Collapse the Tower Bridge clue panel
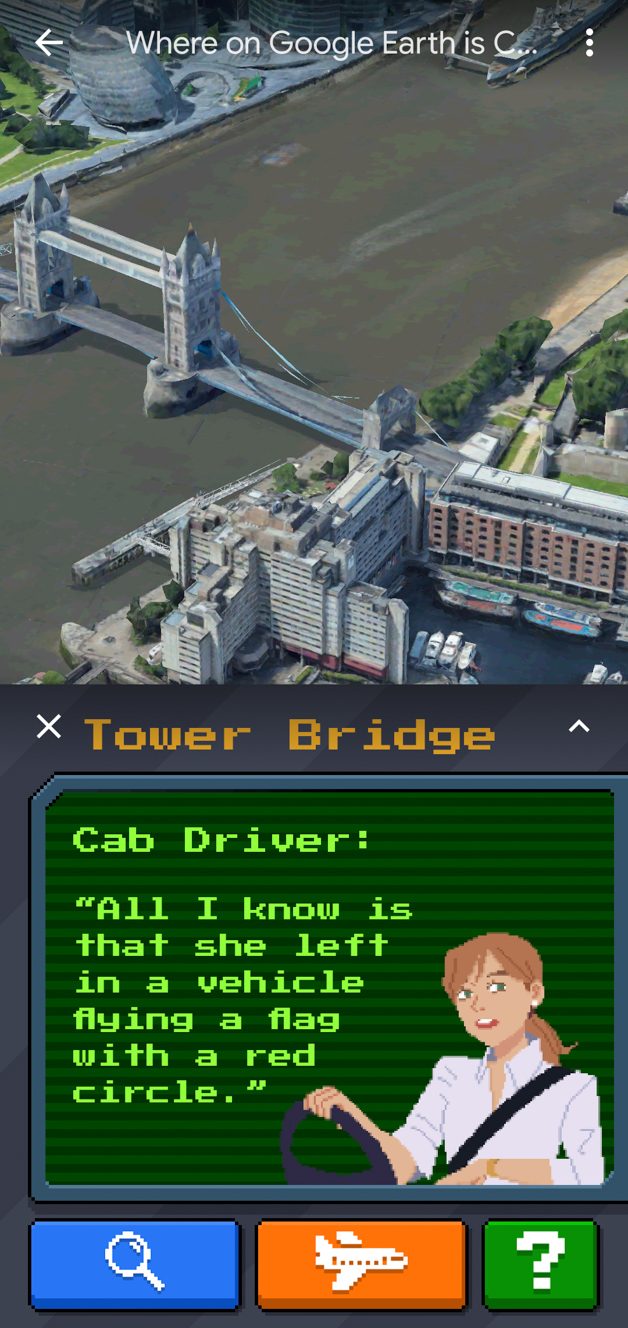628x1328 pixels. tap(579, 727)
